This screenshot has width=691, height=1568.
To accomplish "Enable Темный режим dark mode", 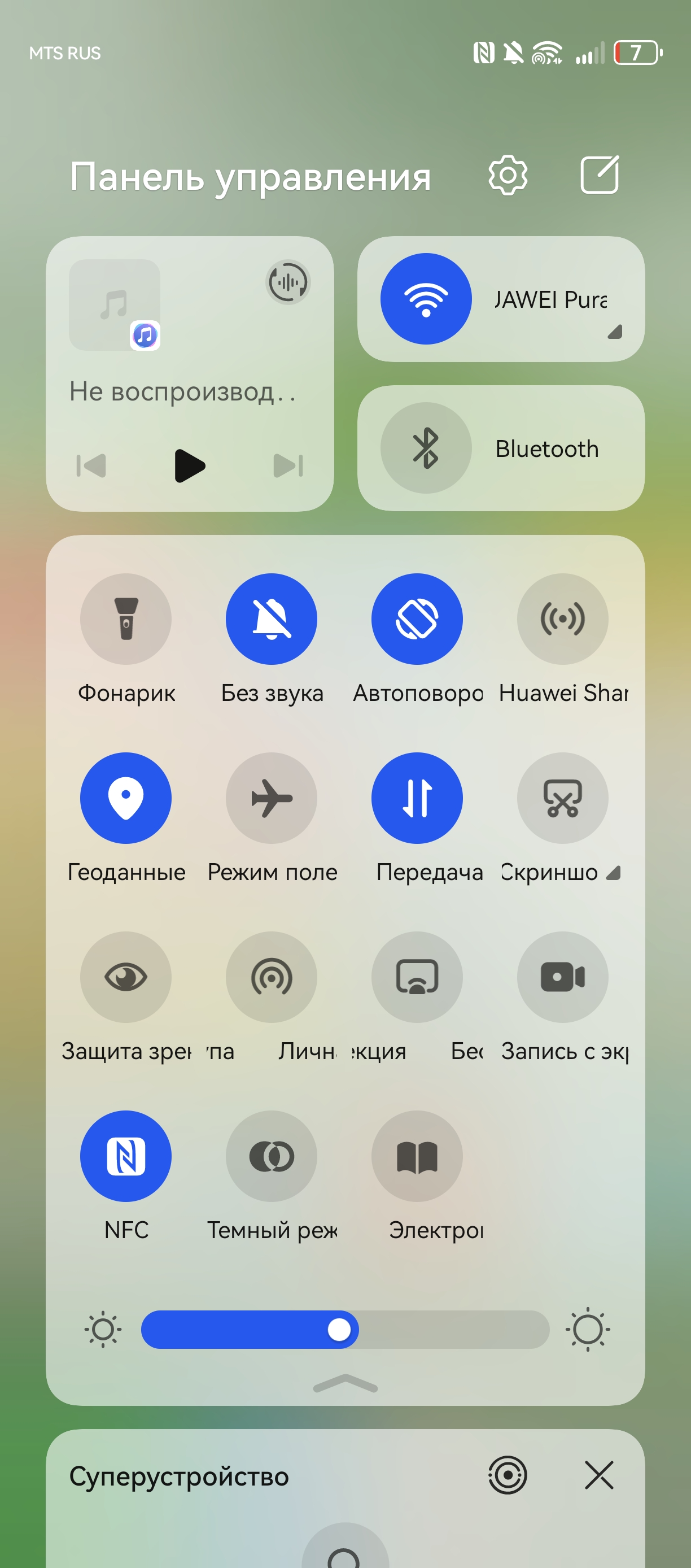I will (272, 1156).
